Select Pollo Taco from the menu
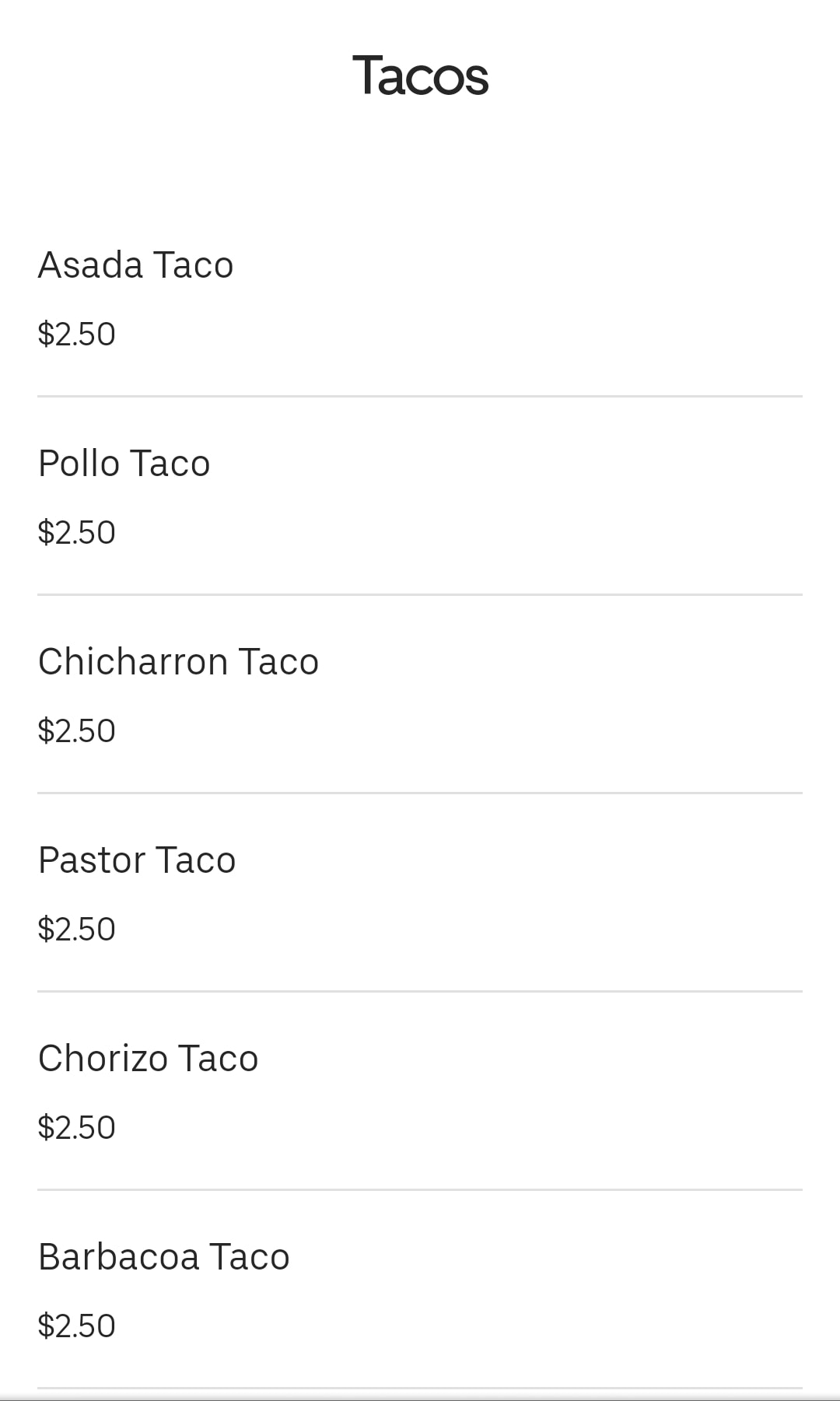This screenshot has width=840, height=1401. pyautogui.click(x=124, y=464)
